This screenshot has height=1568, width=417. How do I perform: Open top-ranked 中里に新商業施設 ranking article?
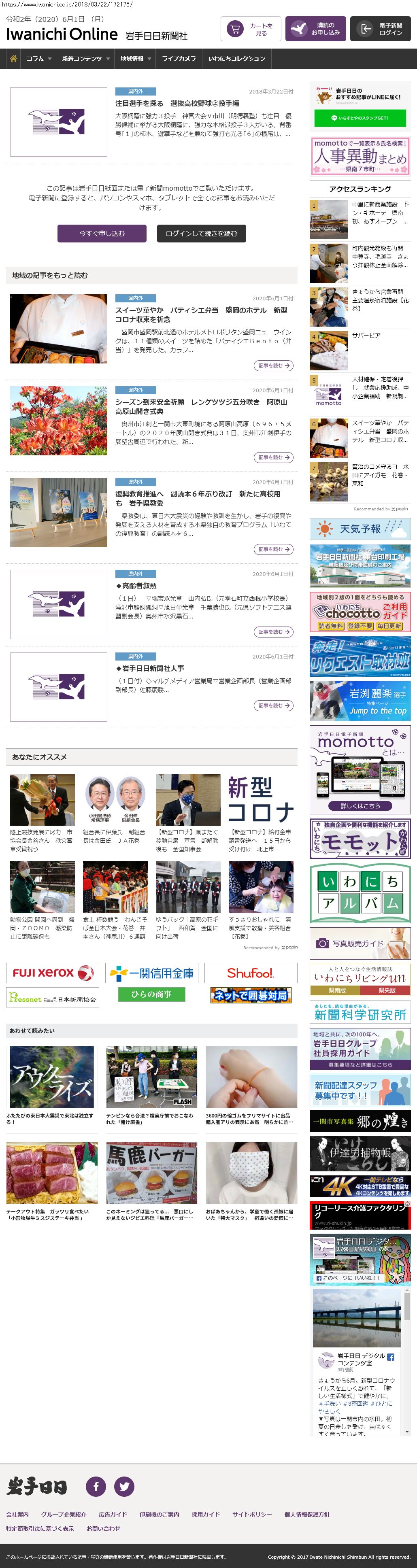click(377, 213)
